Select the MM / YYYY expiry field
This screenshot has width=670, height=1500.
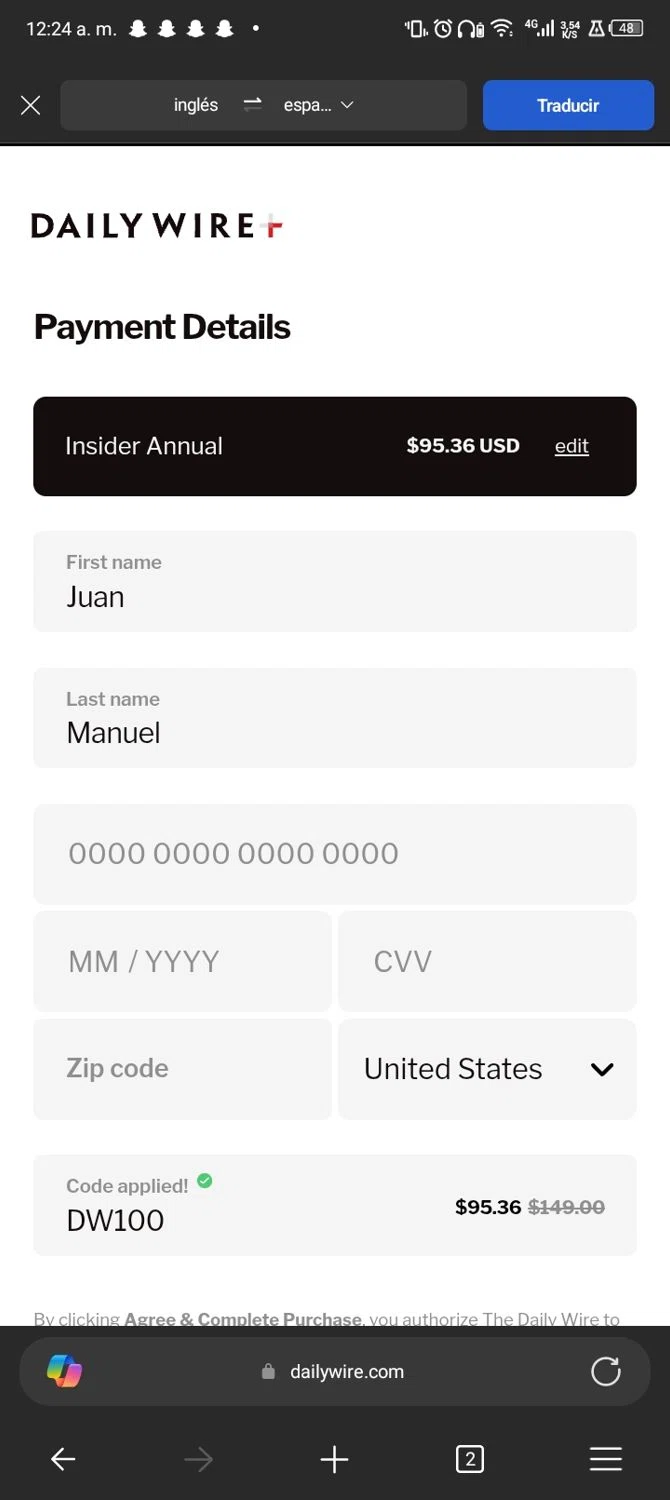pyautogui.click(x=182, y=961)
